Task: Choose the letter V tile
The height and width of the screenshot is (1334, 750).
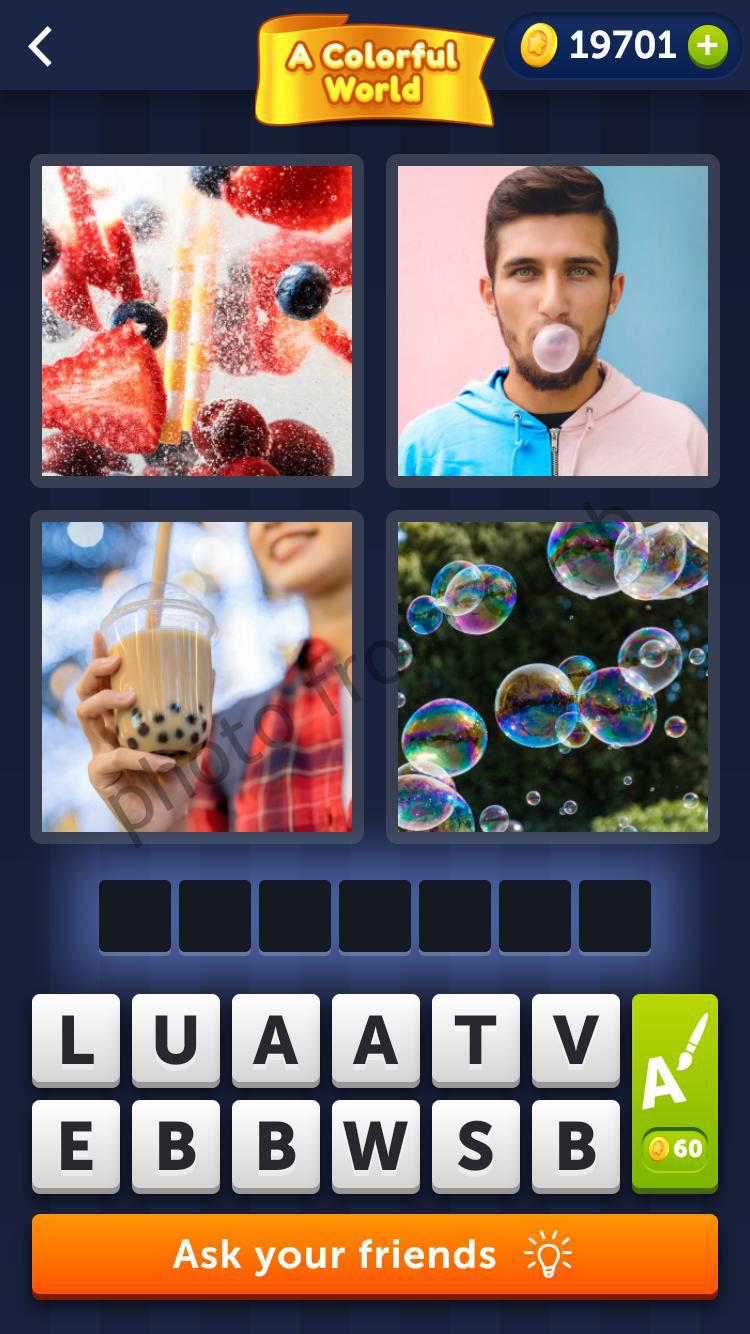Action: pos(576,1040)
